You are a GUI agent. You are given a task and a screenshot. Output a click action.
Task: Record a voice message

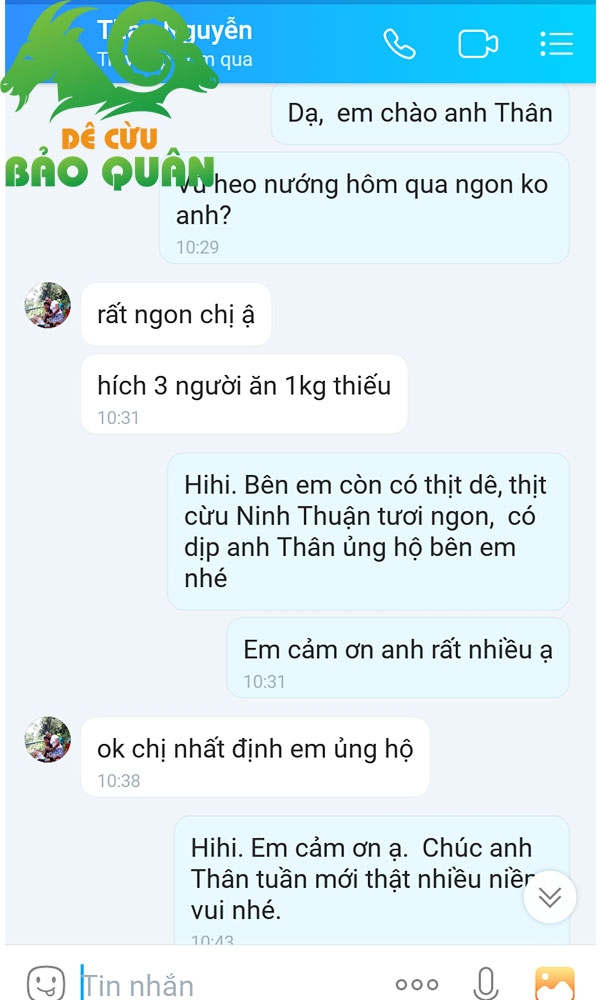click(x=485, y=983)
